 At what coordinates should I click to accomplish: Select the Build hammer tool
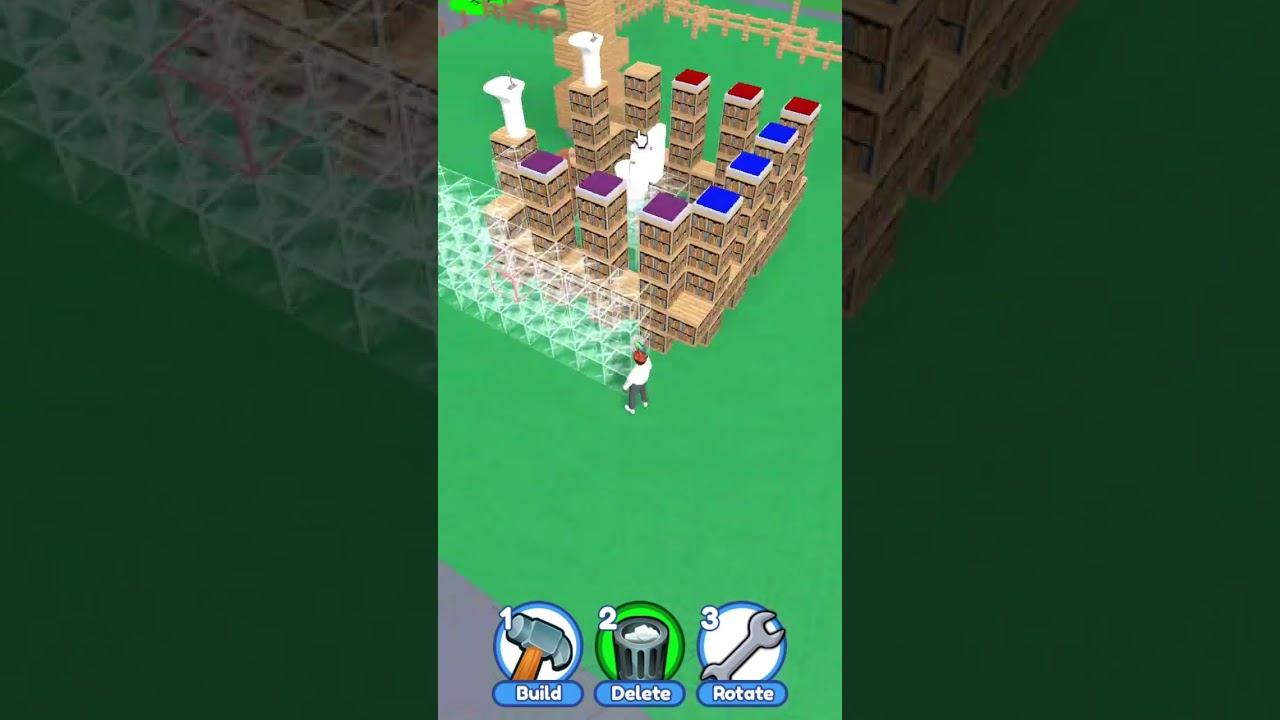538,648
